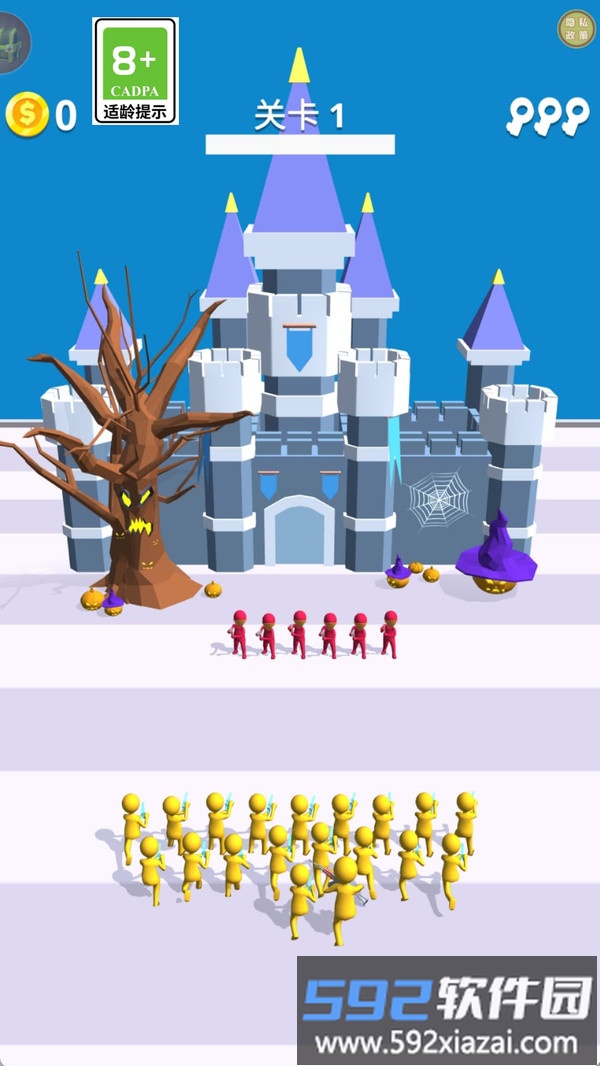Open the privacy policy button
This screenshot has width=600, height=1066.
[x=576, y=28]
